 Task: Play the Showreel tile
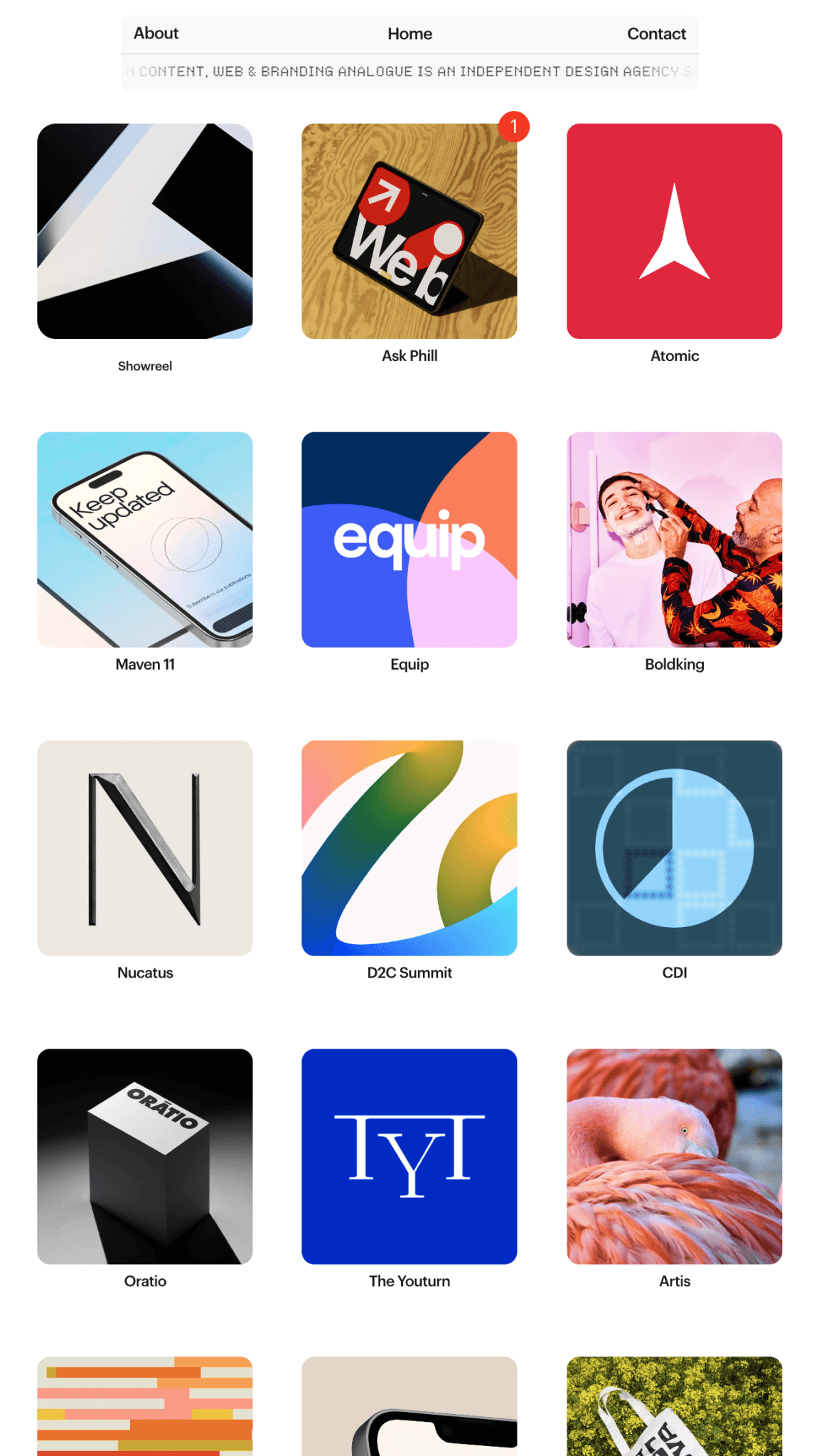tap(145, 231)
